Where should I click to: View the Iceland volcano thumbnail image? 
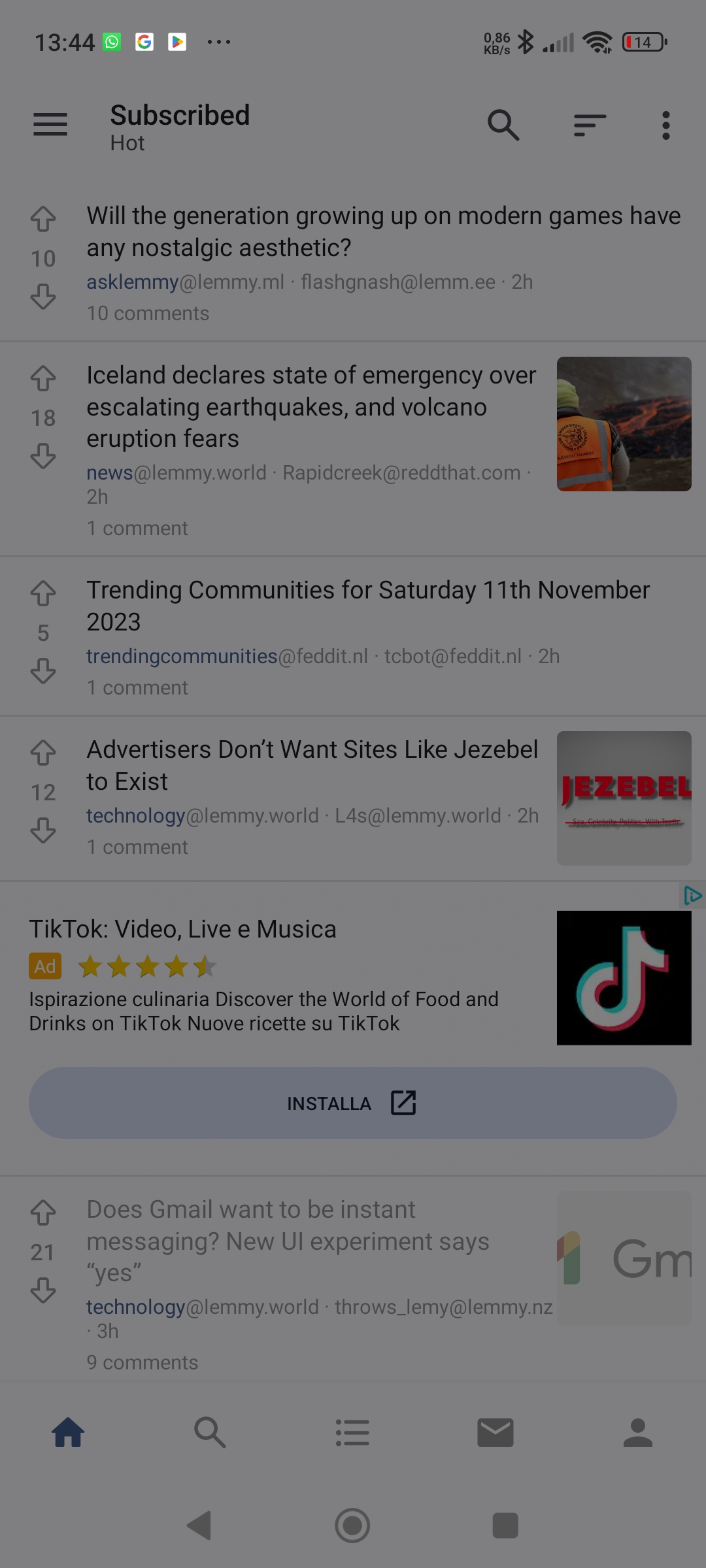624,424
